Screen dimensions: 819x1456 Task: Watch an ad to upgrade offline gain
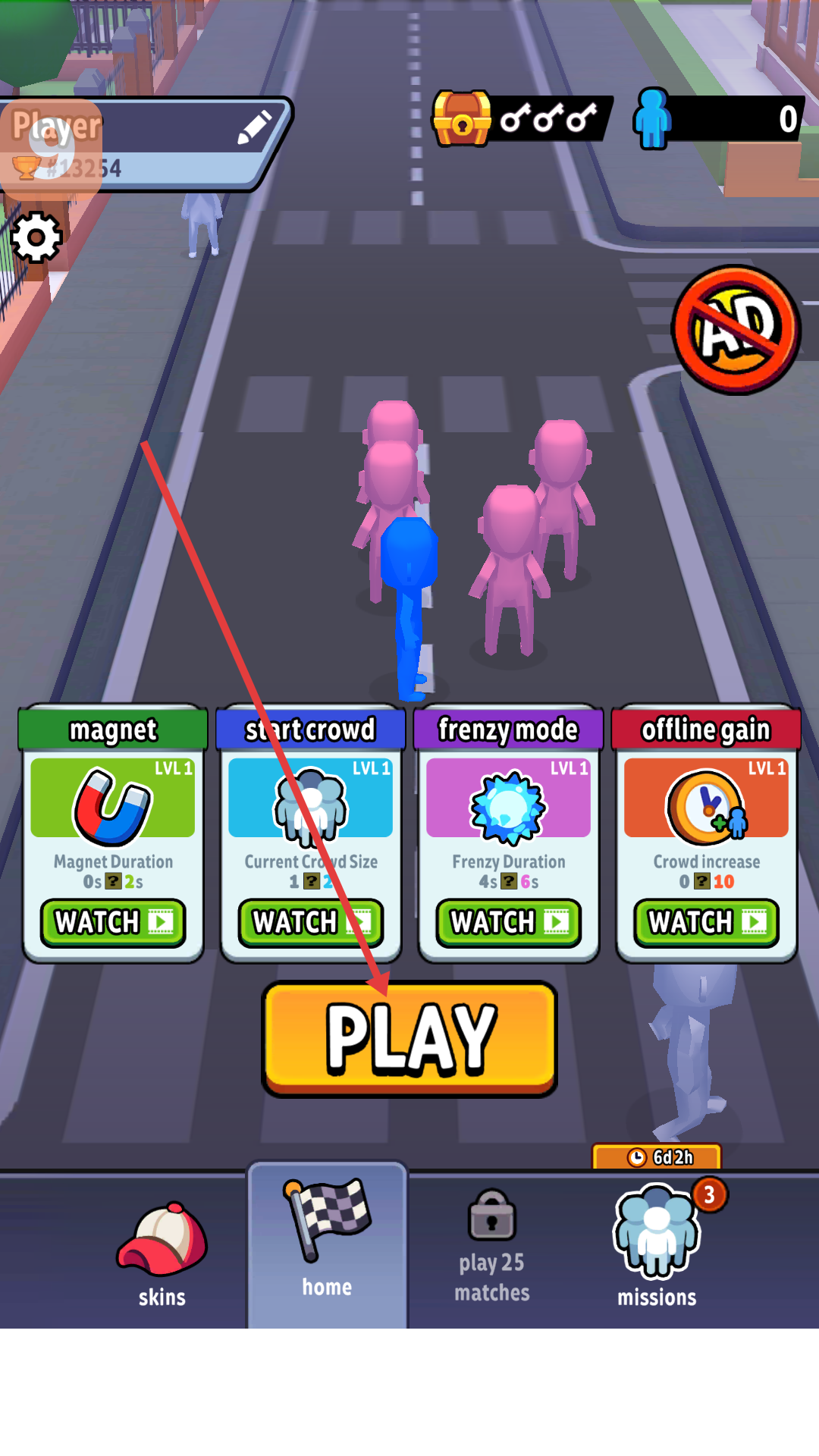click(706, 923)
